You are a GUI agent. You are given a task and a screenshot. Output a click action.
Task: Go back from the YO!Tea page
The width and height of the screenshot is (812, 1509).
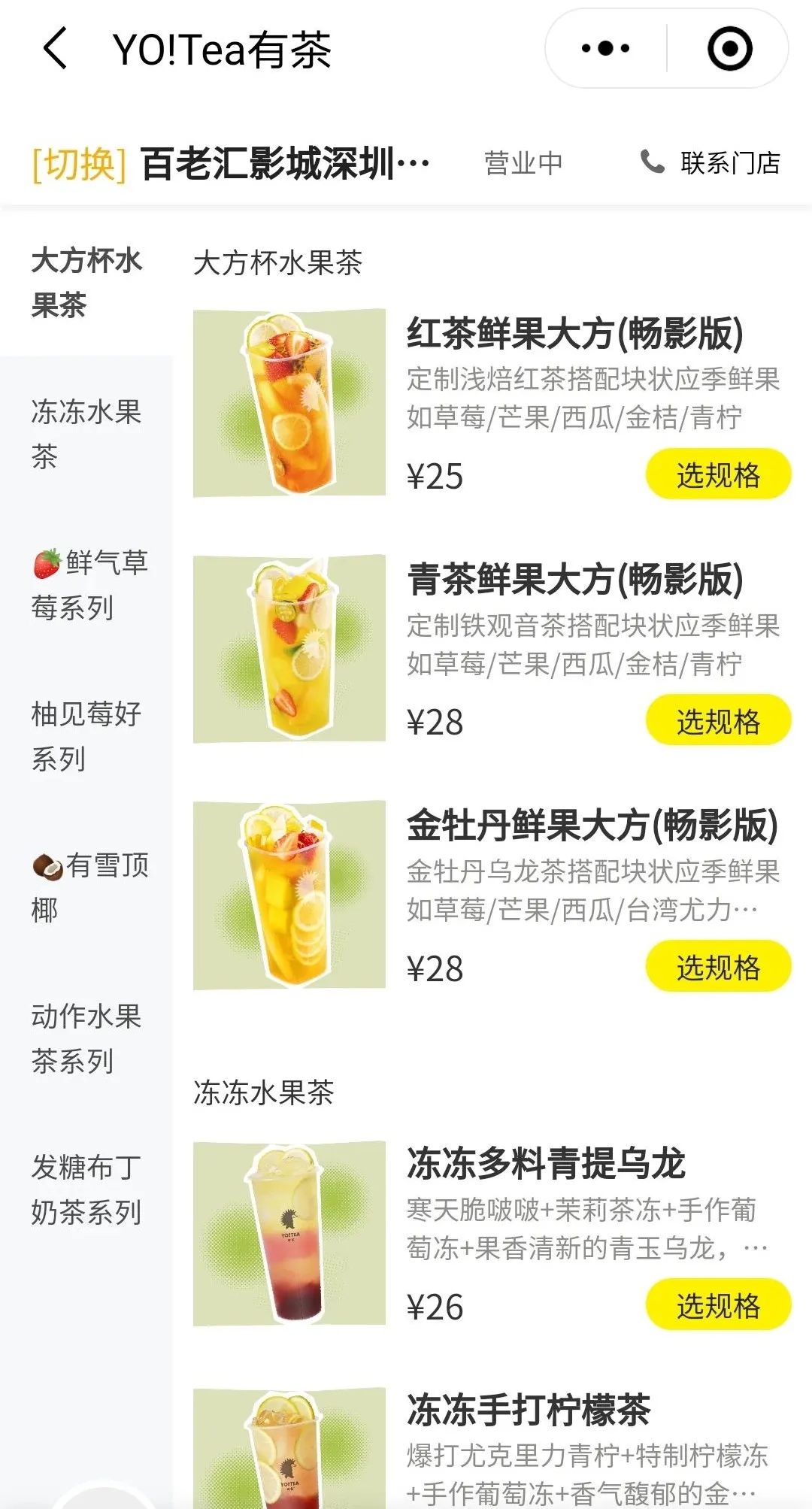tap(56, 49)
